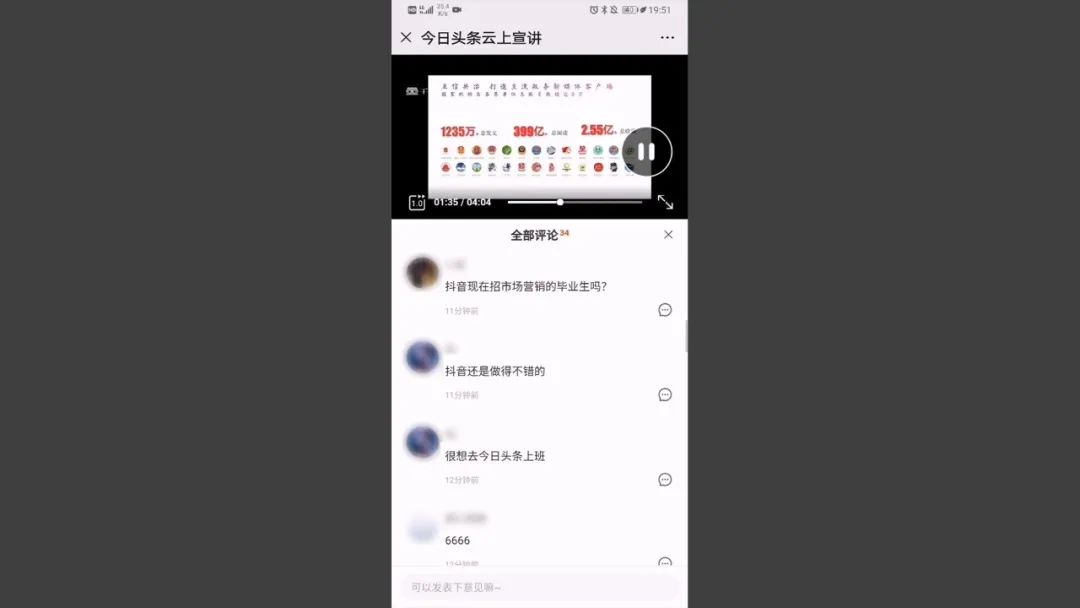1080x608 pixels.
Task: Reply to comment 很想去今日头条上班
Action: [665, 480]
